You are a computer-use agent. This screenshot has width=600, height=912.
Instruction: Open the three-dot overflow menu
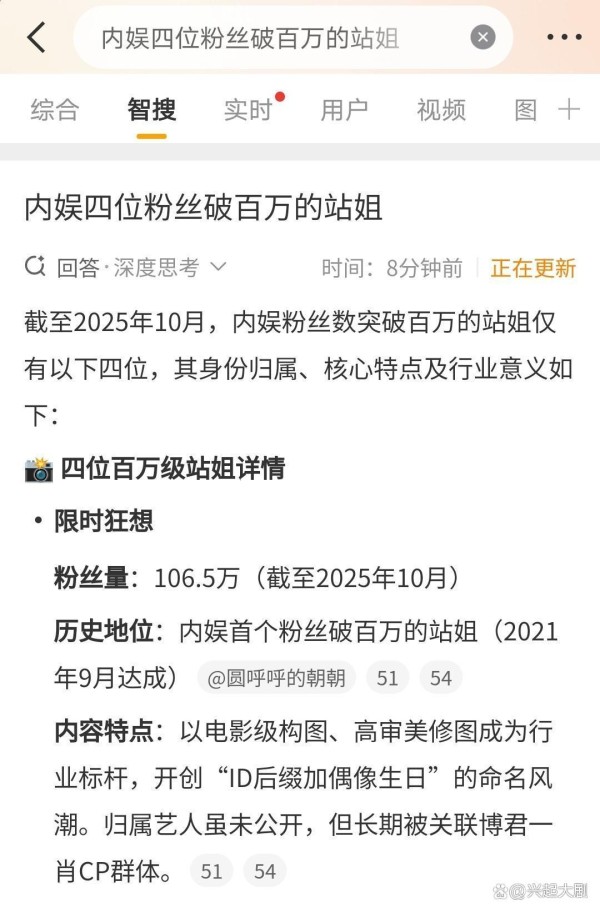point(564,38)
